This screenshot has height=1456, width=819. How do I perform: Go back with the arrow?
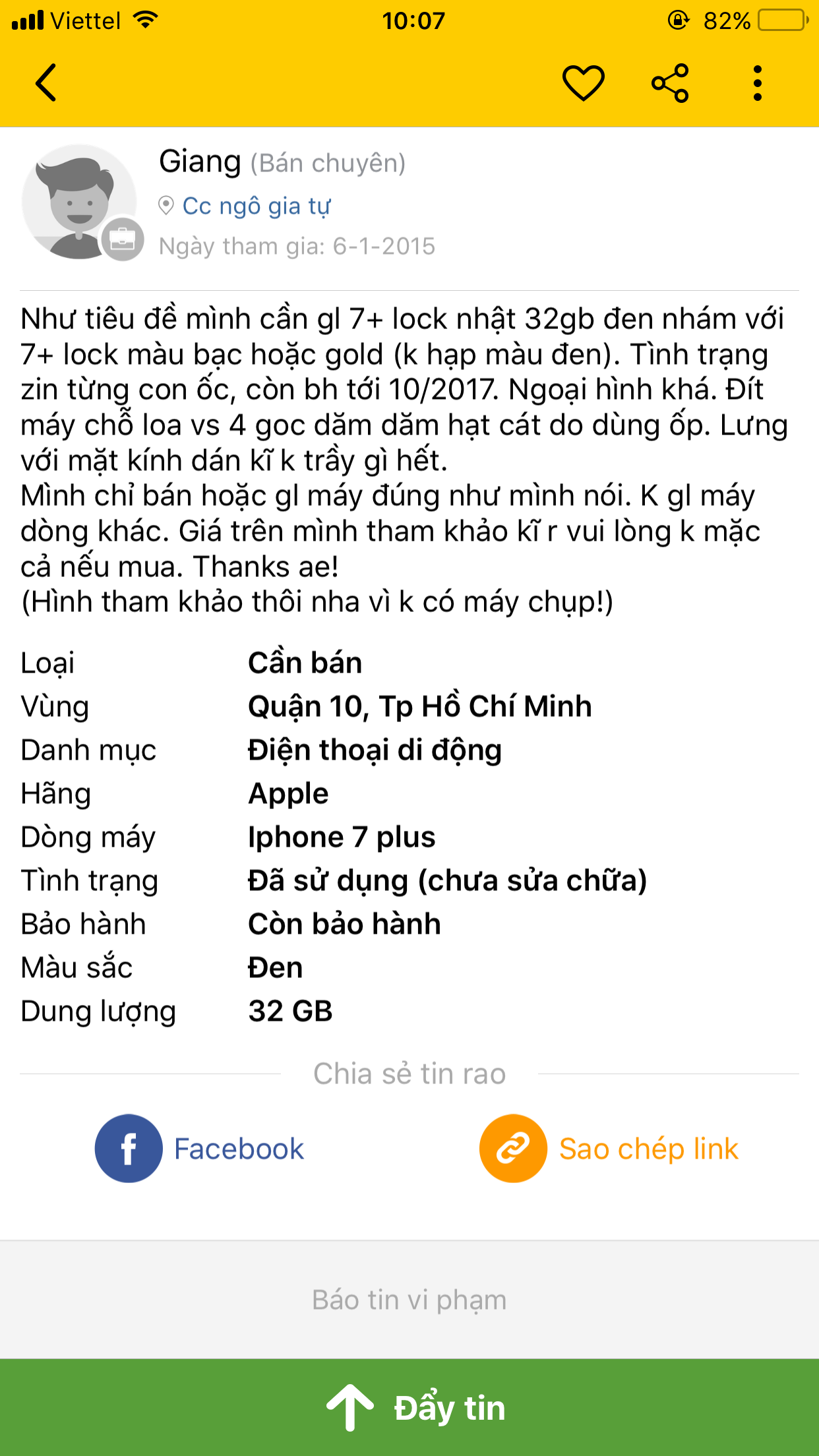coord(45,83)
